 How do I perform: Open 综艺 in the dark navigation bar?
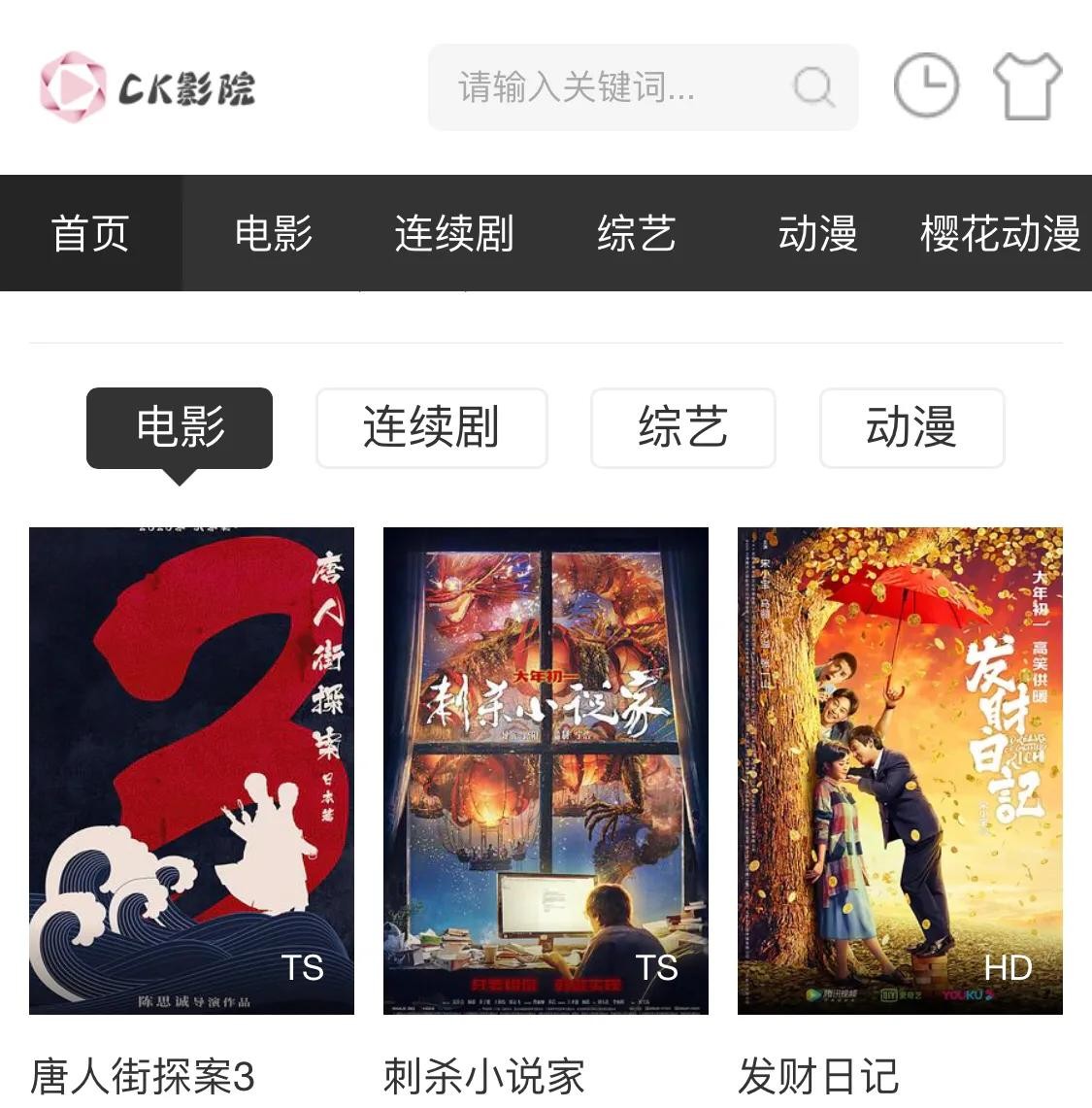coord(637,233)
